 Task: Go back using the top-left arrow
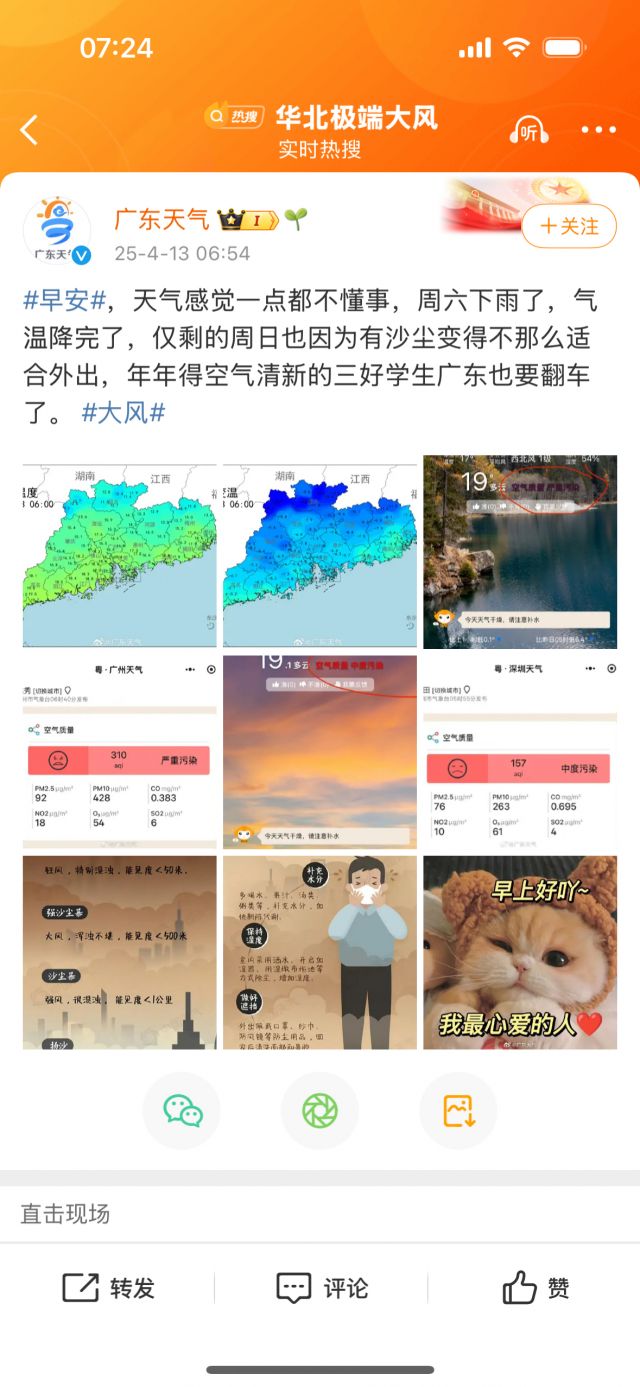[x=29, y=130]
